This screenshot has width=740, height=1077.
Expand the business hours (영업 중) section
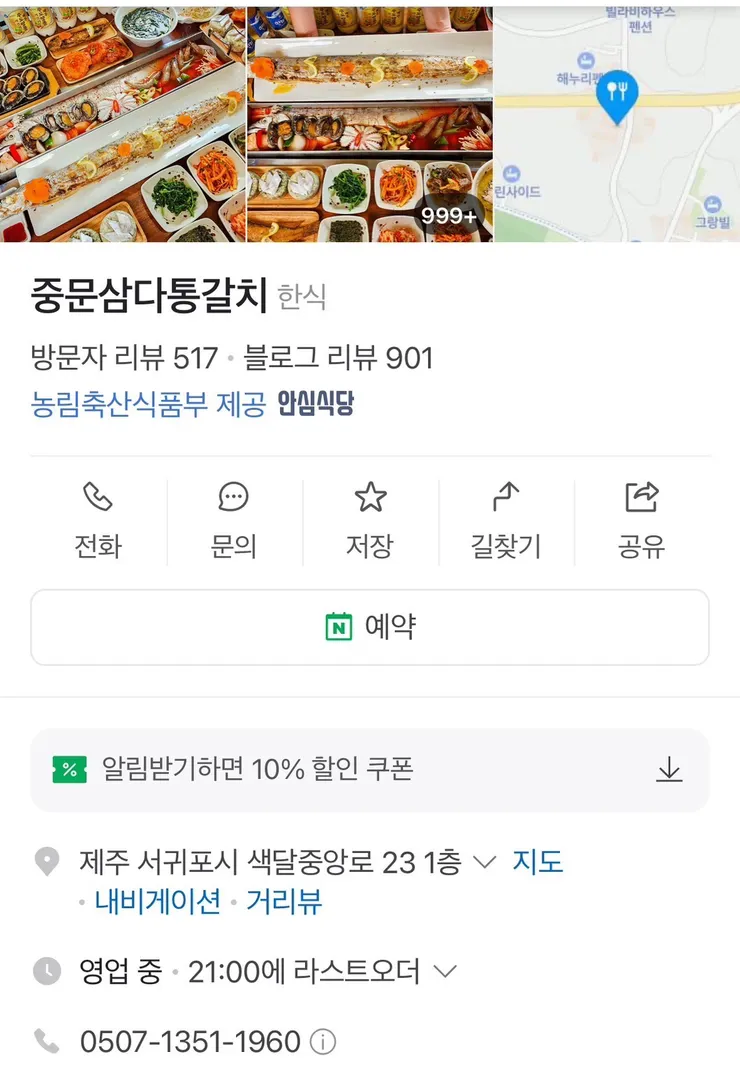[445, 970]
